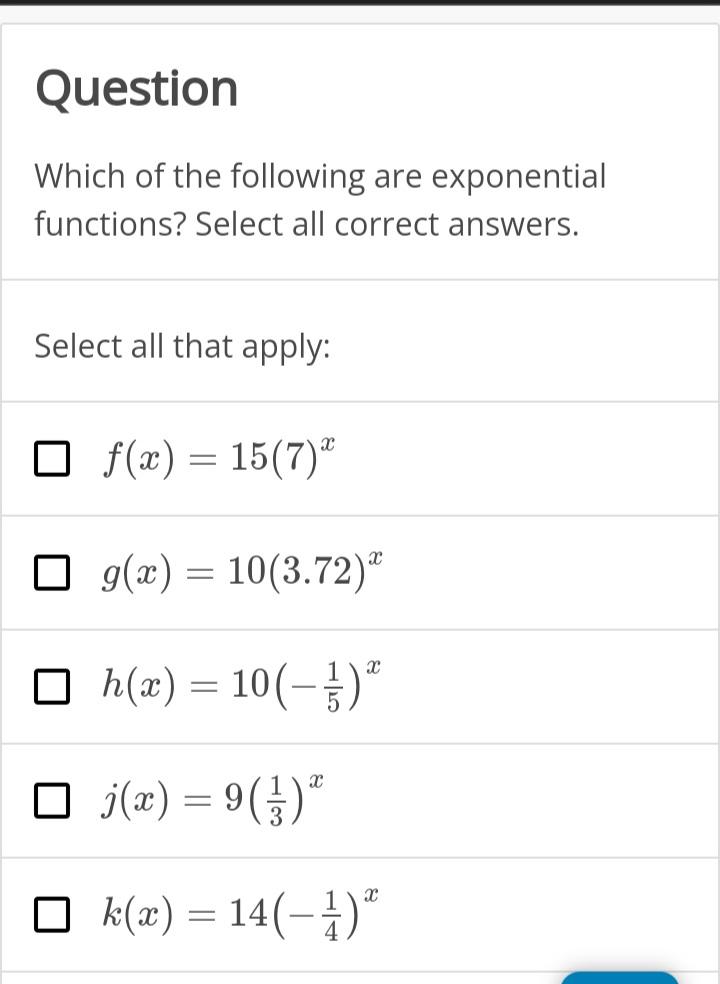
Task: Tick the h(x) = 10(-1/5)^x answer
Action: [51, 687]
